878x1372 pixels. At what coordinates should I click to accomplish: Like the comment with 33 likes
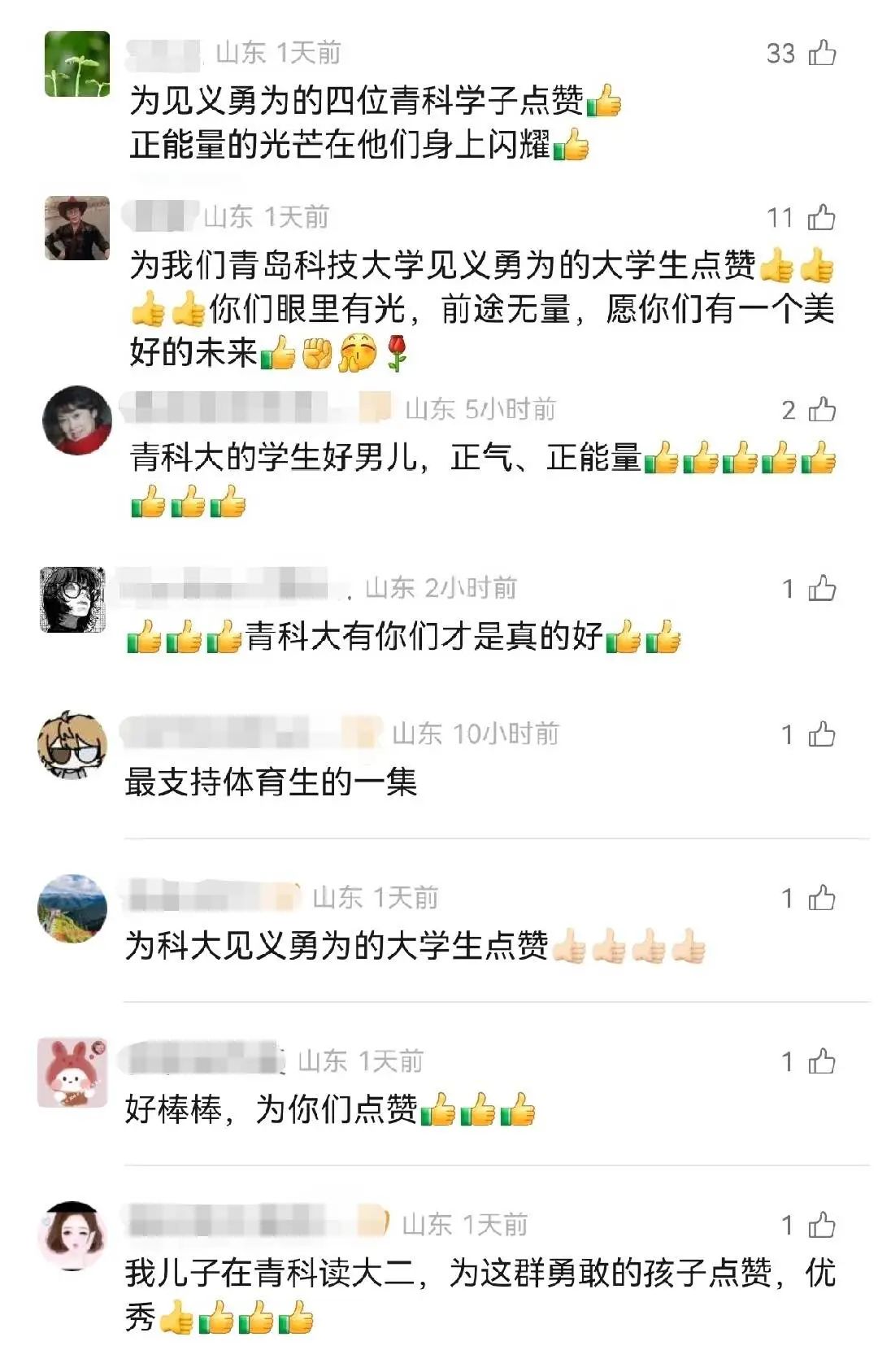(822, 53)
